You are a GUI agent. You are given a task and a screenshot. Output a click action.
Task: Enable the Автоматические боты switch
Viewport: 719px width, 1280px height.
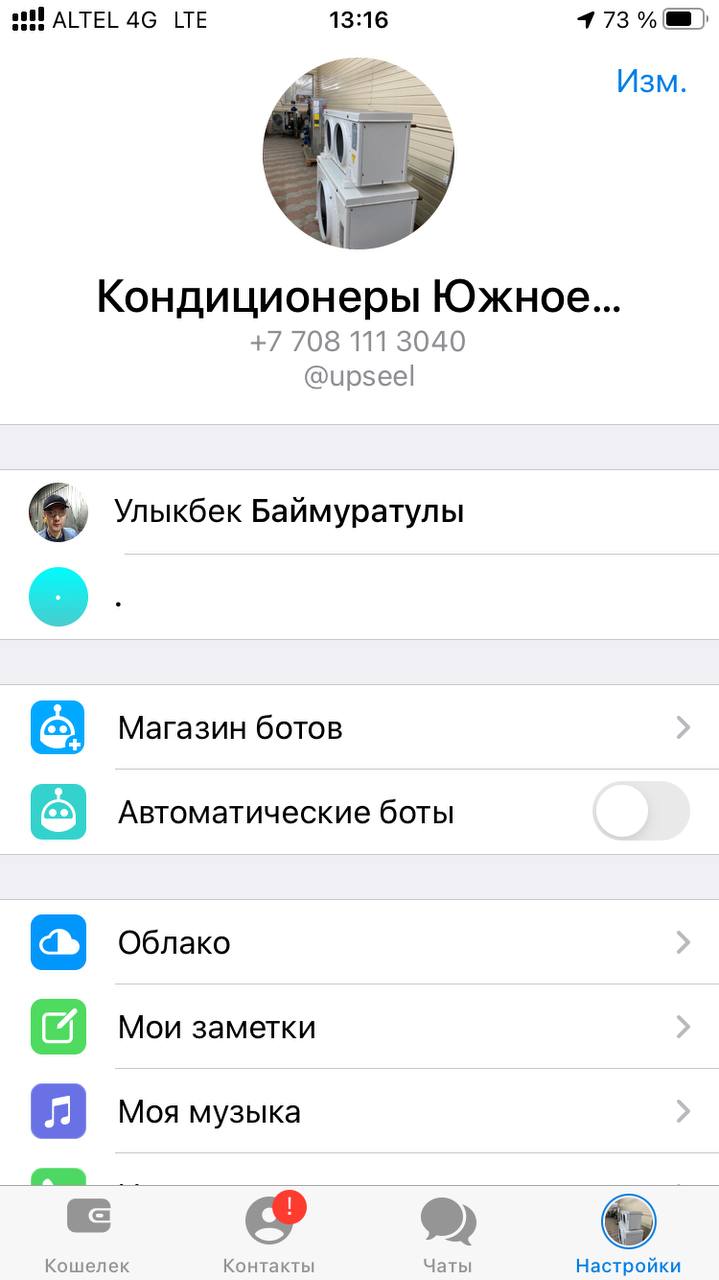point(640,811)
